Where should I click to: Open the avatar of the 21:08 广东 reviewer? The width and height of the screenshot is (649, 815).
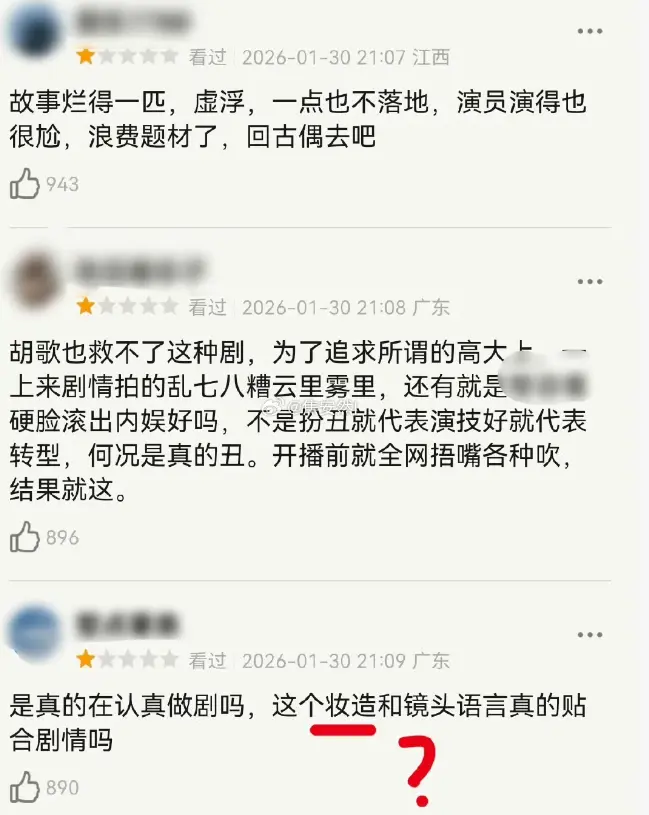coord(36,279)
